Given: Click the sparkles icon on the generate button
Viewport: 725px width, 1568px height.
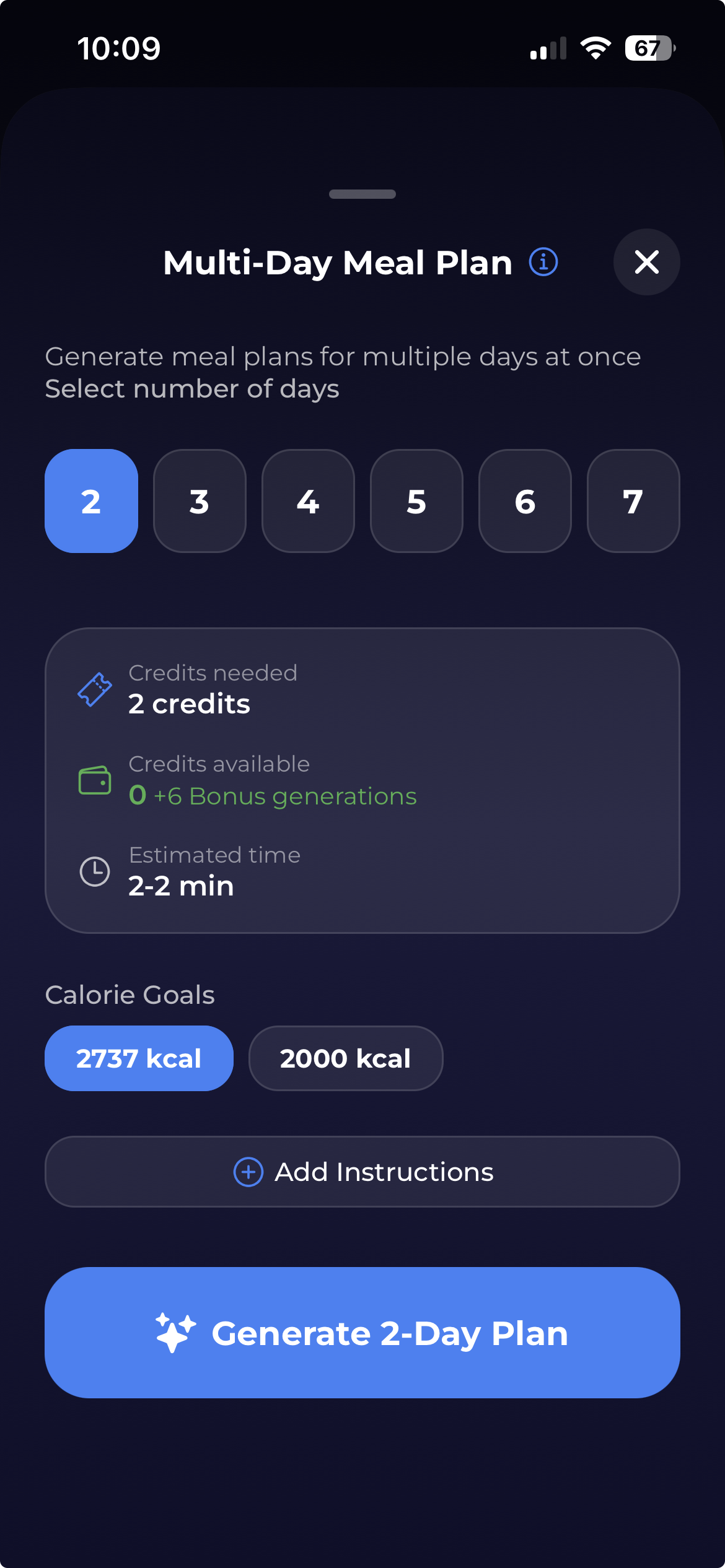Looking at the screenshot, I should [175, 1333].
